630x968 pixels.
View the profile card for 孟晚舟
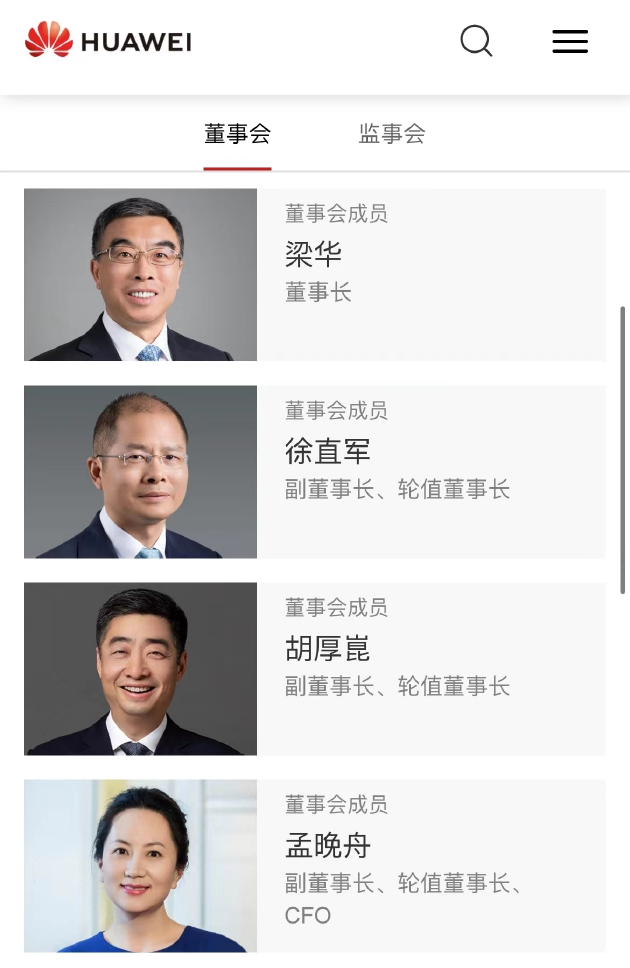coord(314,865)
